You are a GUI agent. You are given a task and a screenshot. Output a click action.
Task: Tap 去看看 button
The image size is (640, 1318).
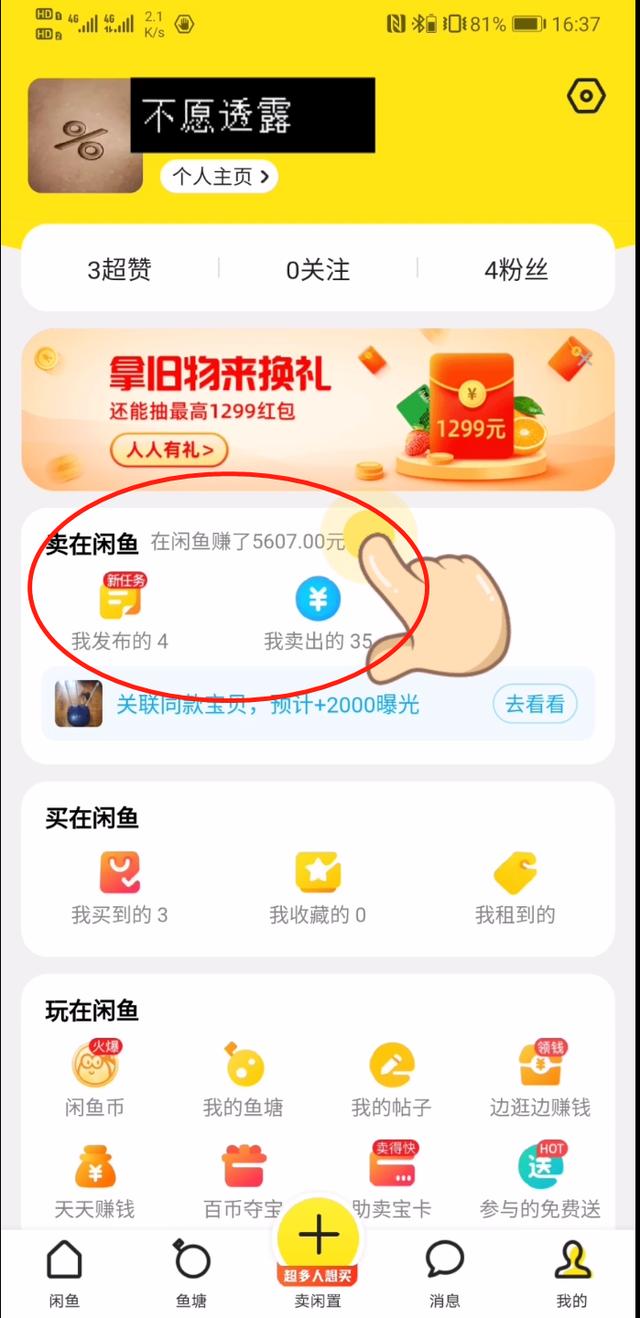tap(534, 704)
